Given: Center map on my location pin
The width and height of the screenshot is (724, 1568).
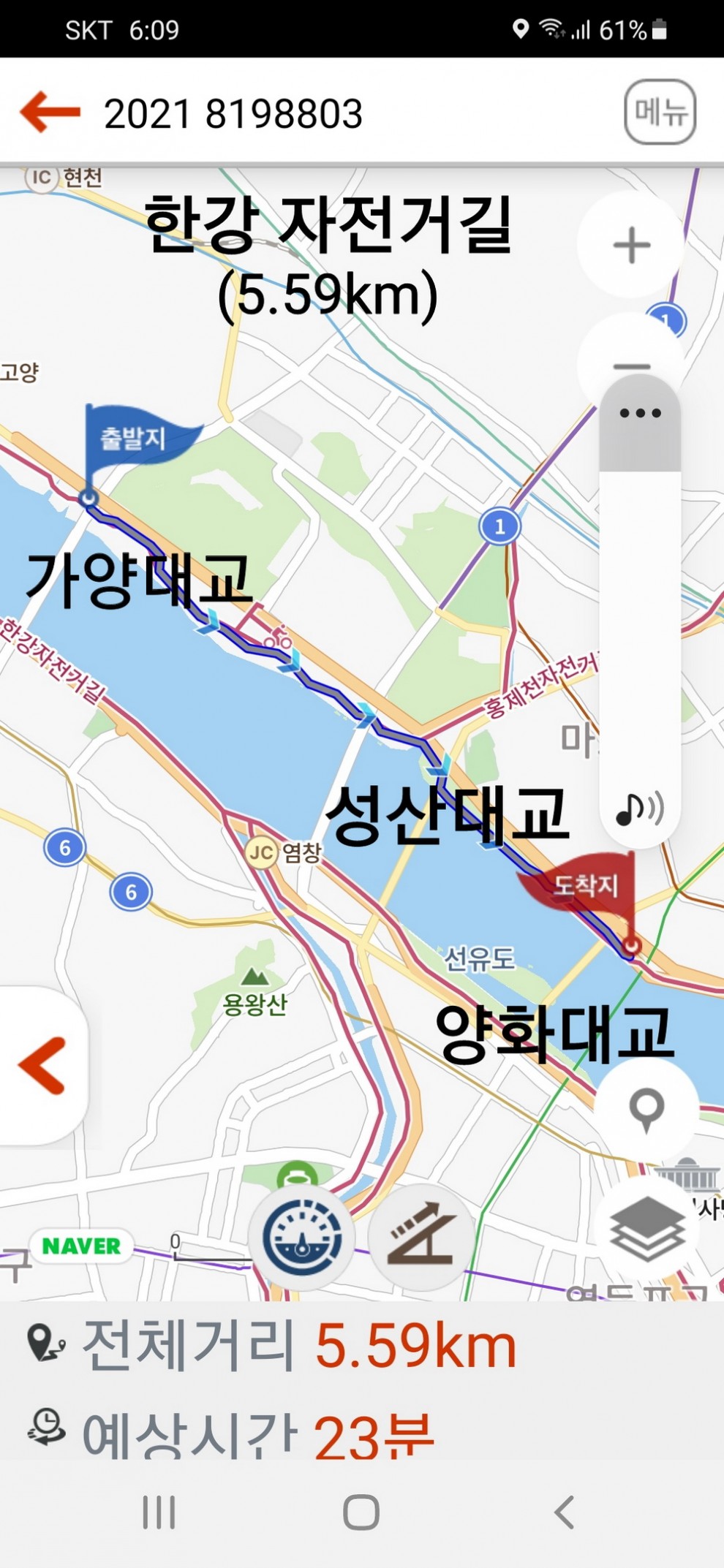Looking at the screenshot, I should [646, 1109].
